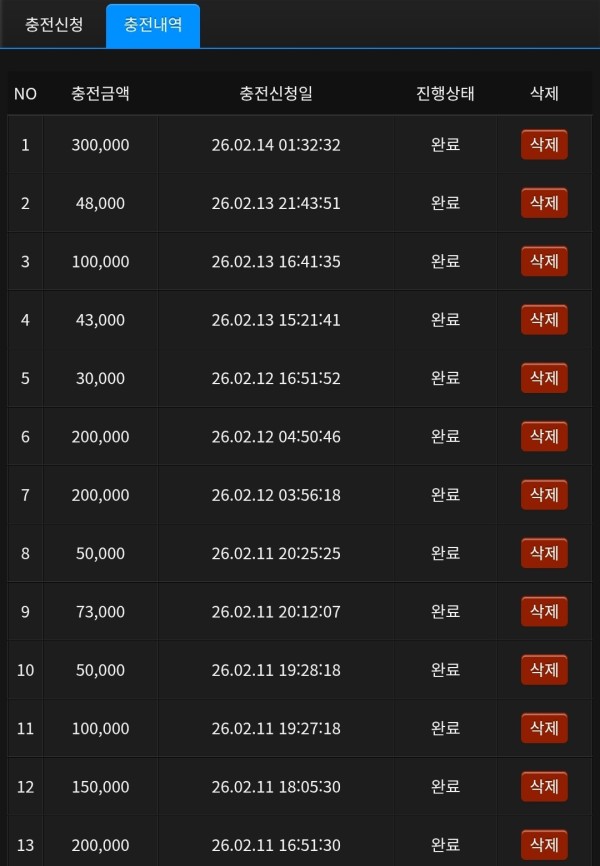
Task: Delete row 13 dated 26.02.11 16:51:30
Action: [544, 844]
